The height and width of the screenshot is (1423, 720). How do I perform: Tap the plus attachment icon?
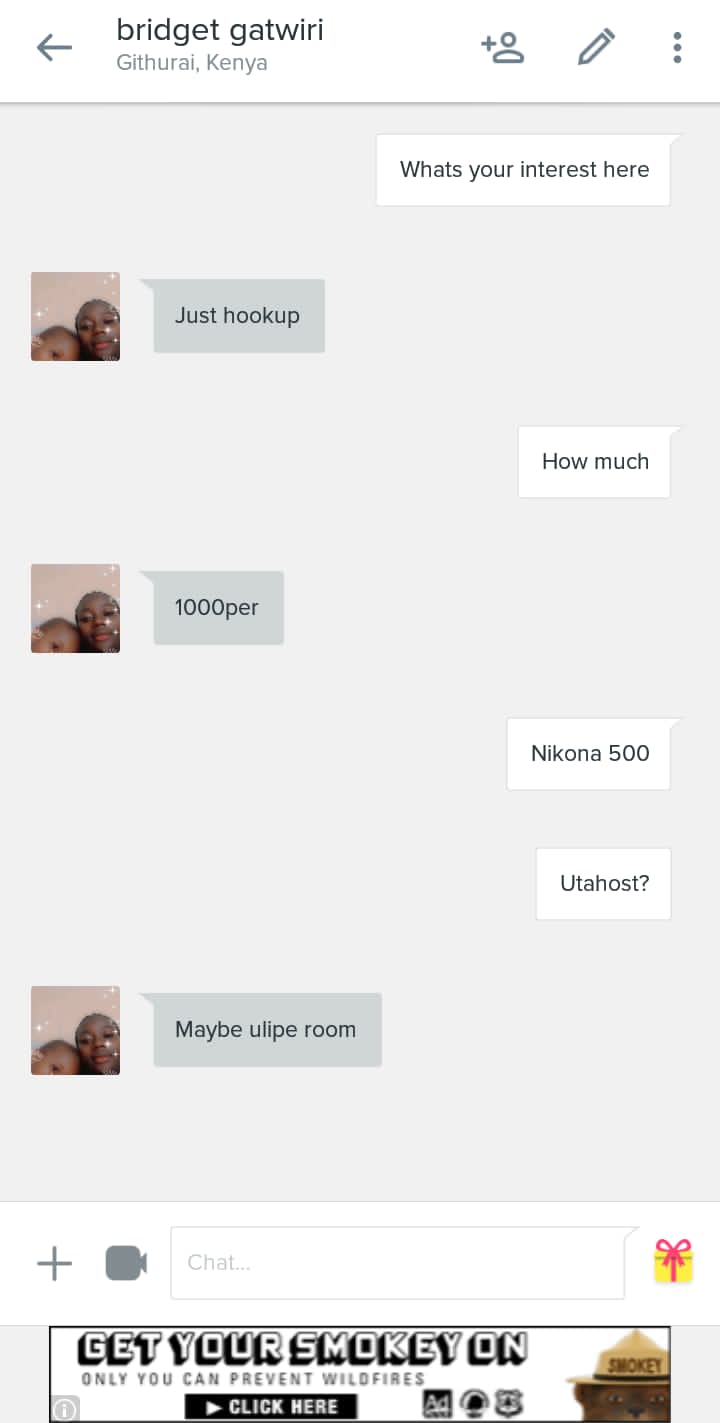tap(55, 1263)
